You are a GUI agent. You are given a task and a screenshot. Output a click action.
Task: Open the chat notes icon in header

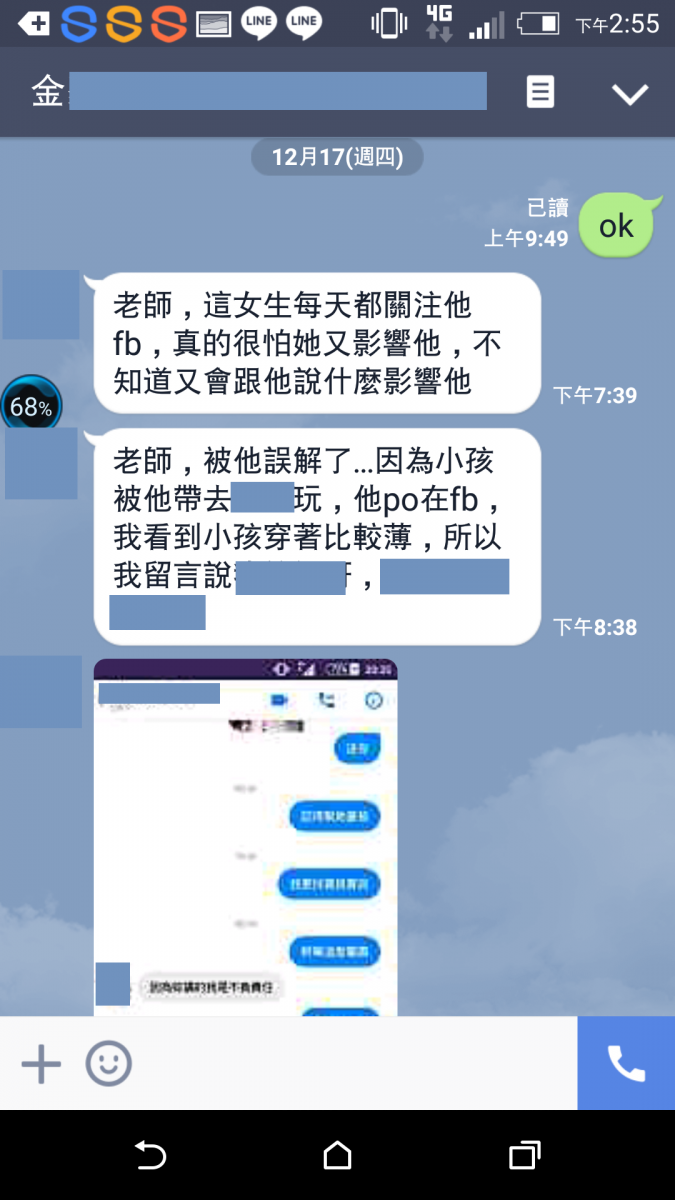point(540,93)
